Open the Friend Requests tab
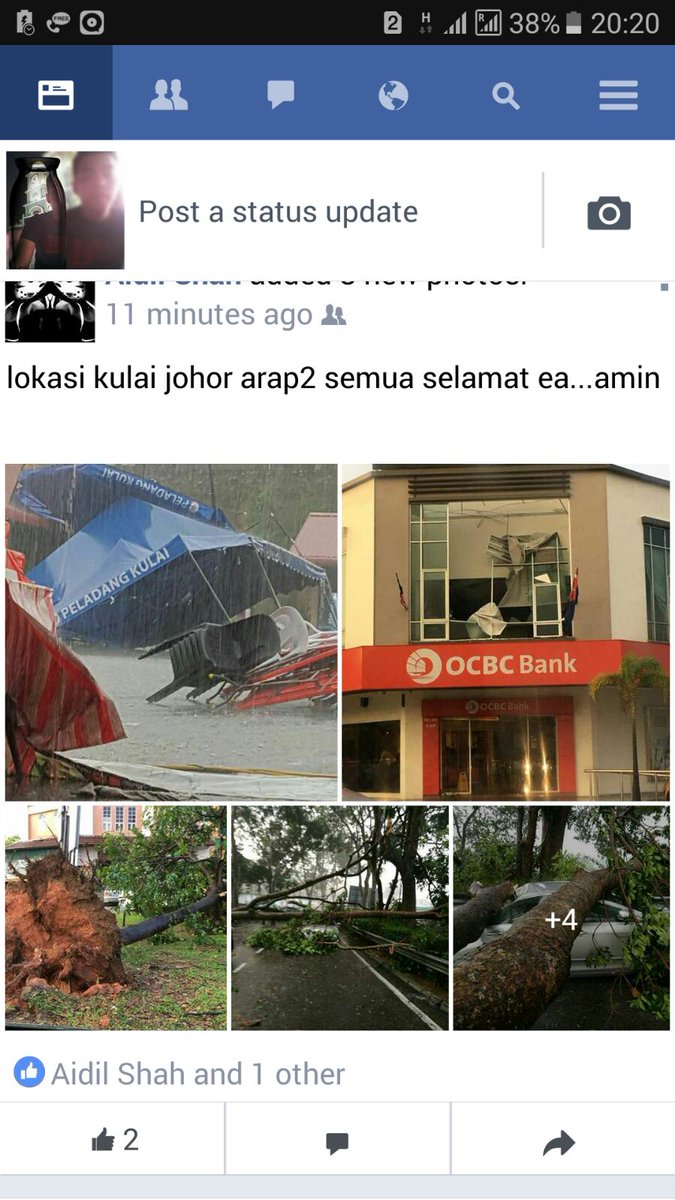Screen dimensions: 675x1200 [x=168, y=95]
